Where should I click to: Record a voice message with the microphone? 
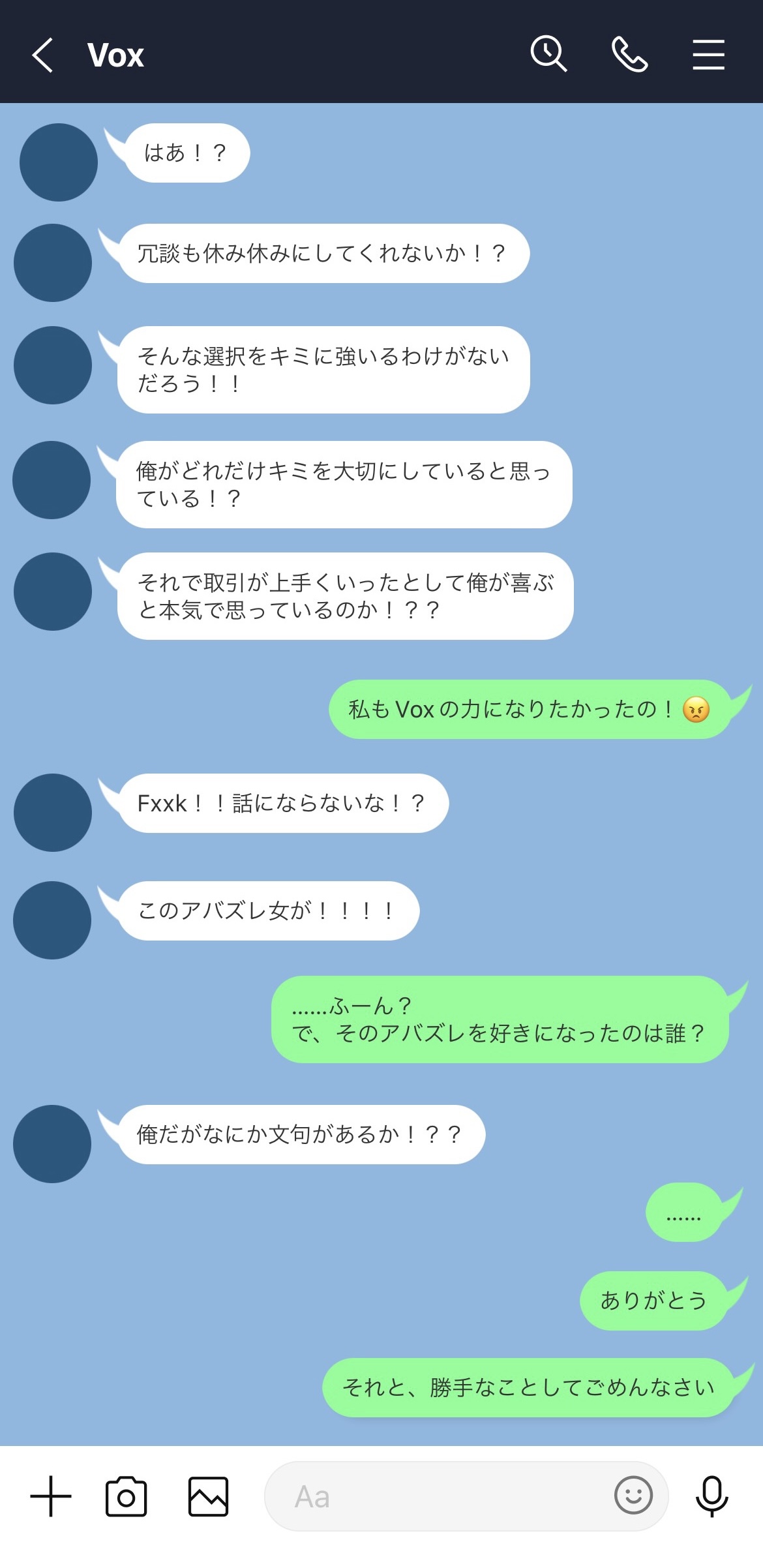[711, 1496]
